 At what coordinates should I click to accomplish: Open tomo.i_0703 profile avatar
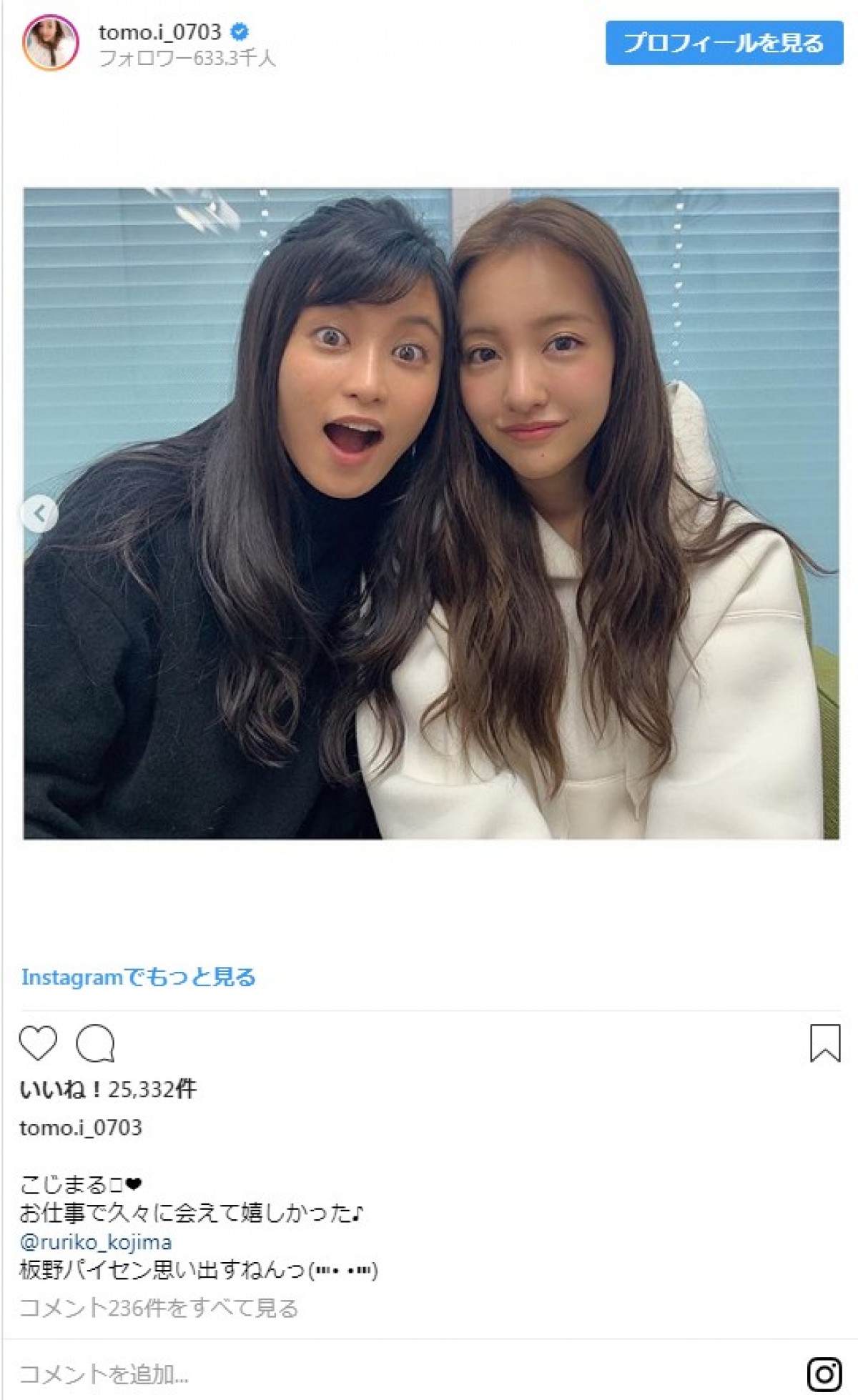click(49, 42)
